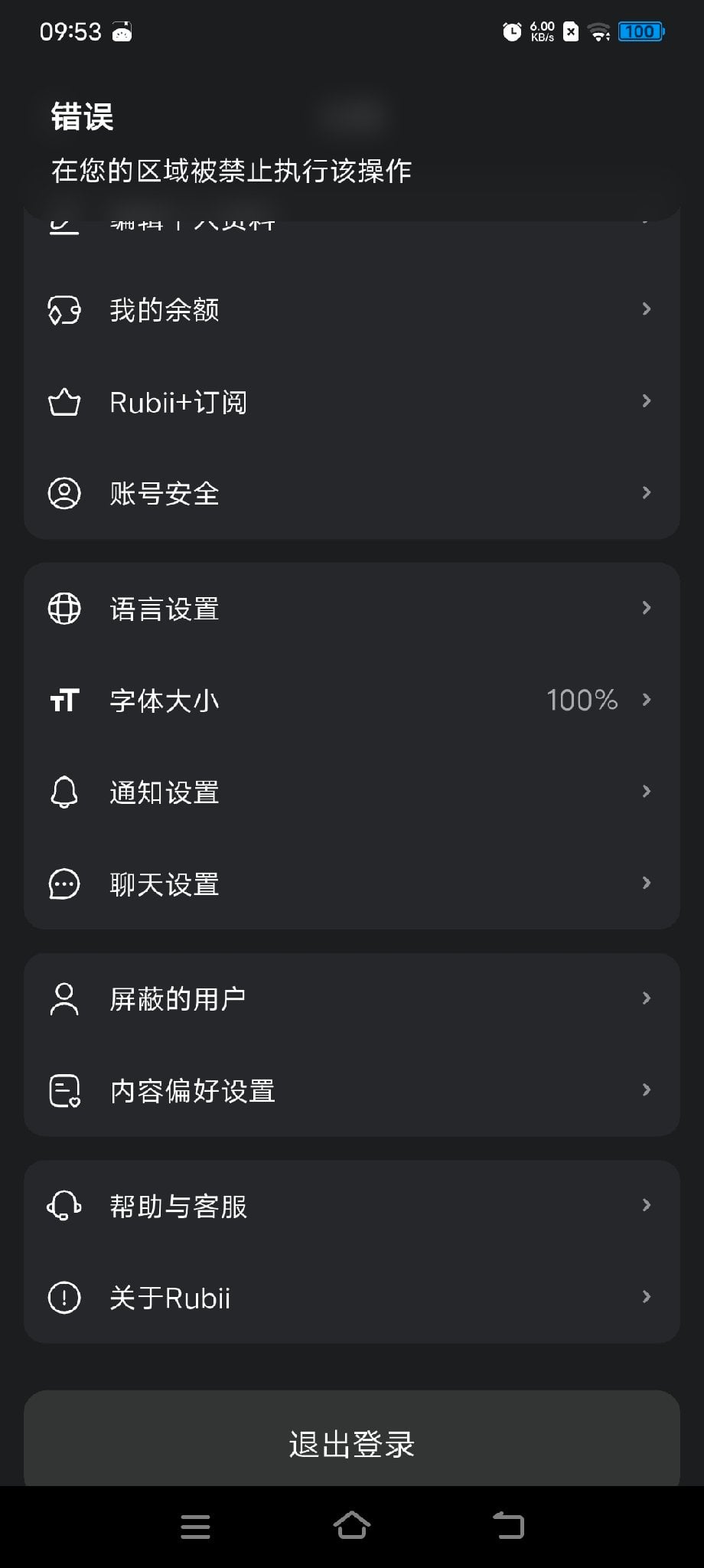Viewport: 704px width, 1568px height.
Task: Open 语言设置 language settings
Action: pos(351,609)
